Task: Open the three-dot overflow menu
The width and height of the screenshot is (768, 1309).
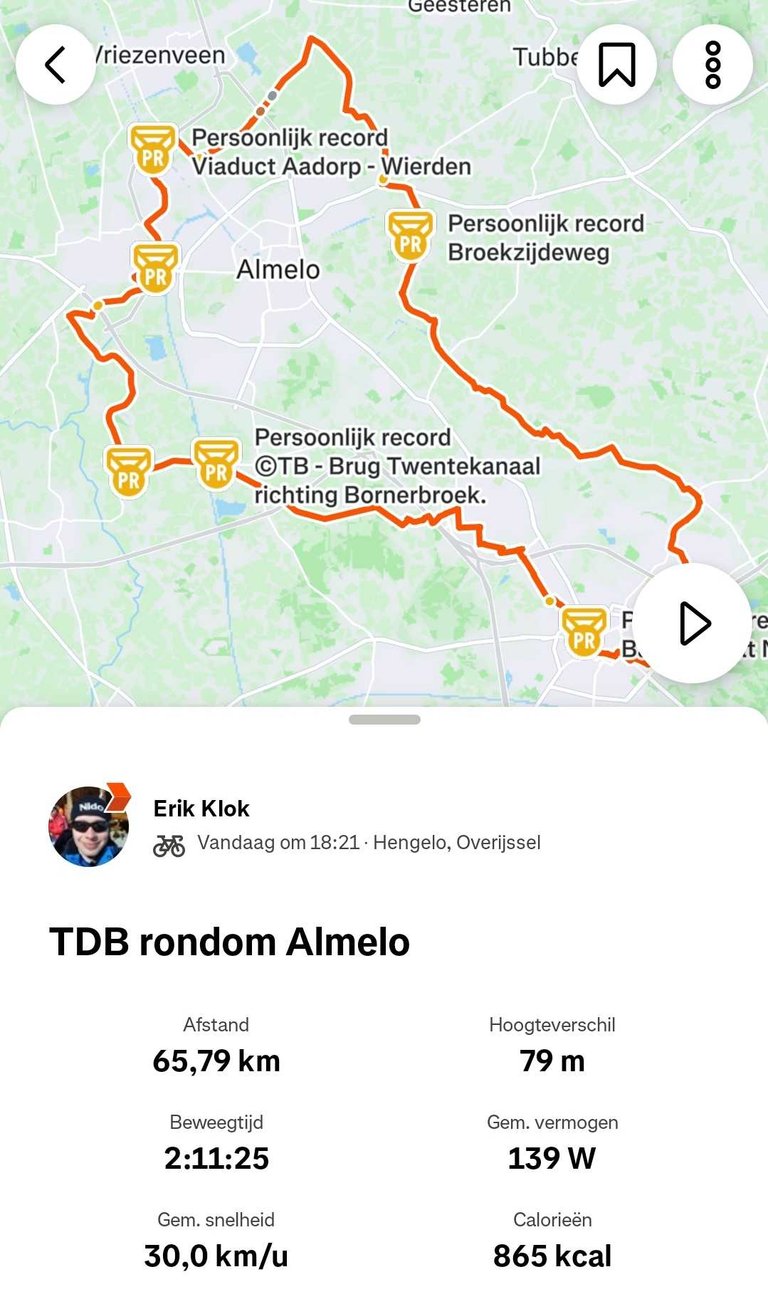Action: click(x=712, y=65)
